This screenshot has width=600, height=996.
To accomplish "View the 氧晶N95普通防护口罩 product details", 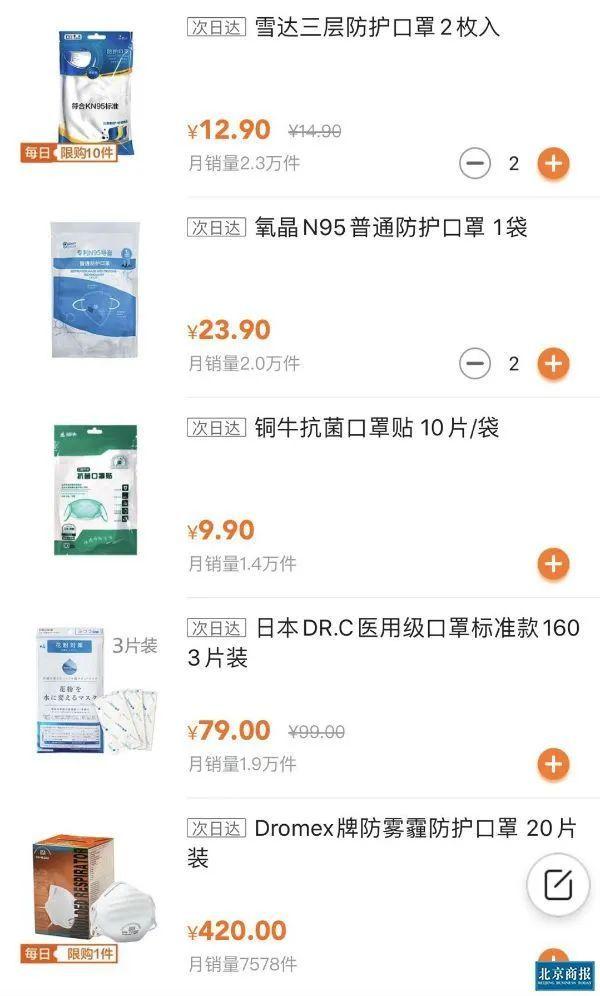I will pyautogui.click(x=390, y=227).
